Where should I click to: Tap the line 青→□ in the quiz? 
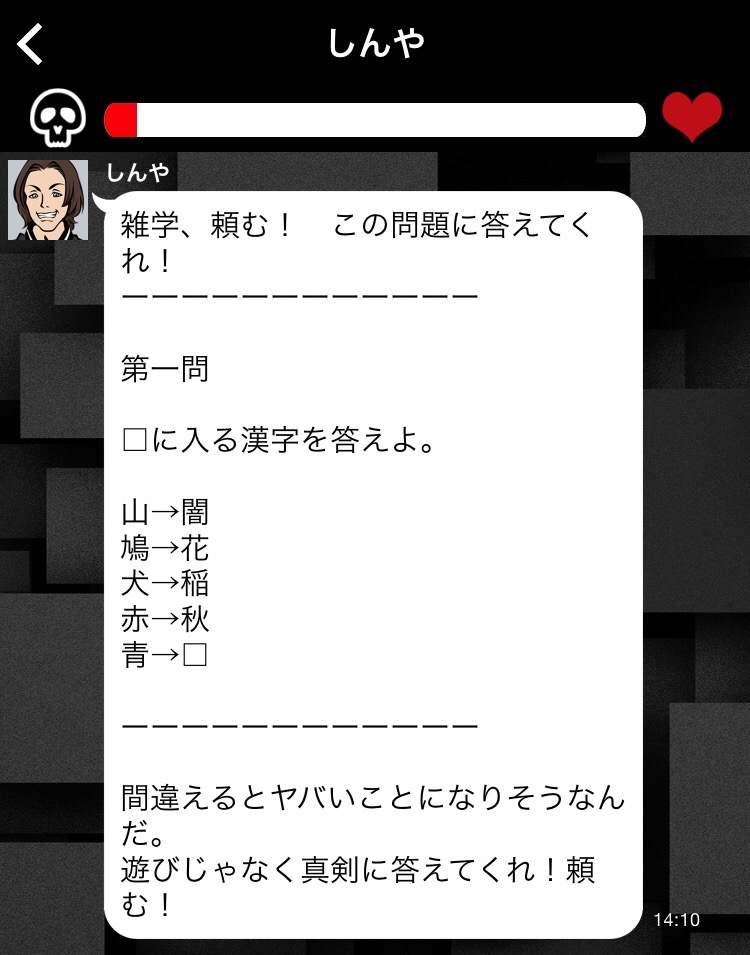162,656
